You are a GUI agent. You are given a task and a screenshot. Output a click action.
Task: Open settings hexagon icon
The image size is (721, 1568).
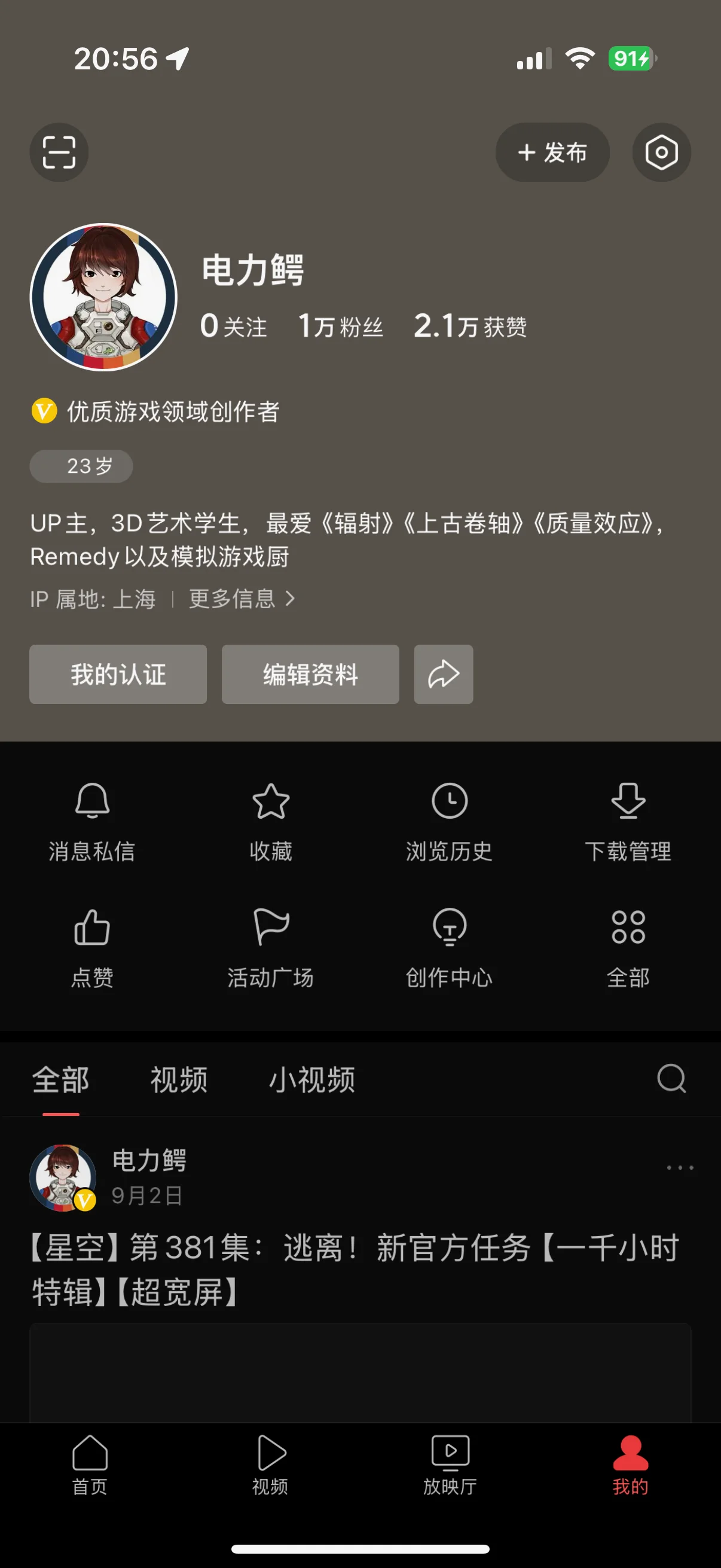coord(661,152)
